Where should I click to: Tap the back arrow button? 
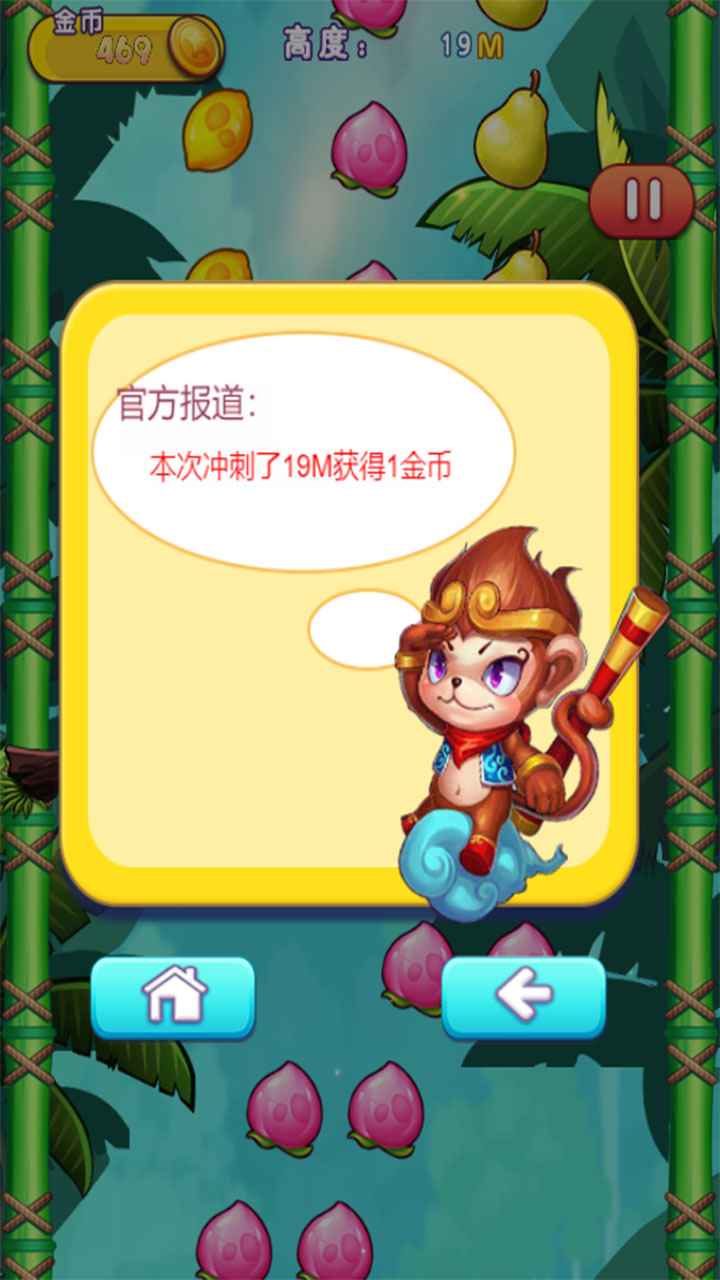coord(524,997)
